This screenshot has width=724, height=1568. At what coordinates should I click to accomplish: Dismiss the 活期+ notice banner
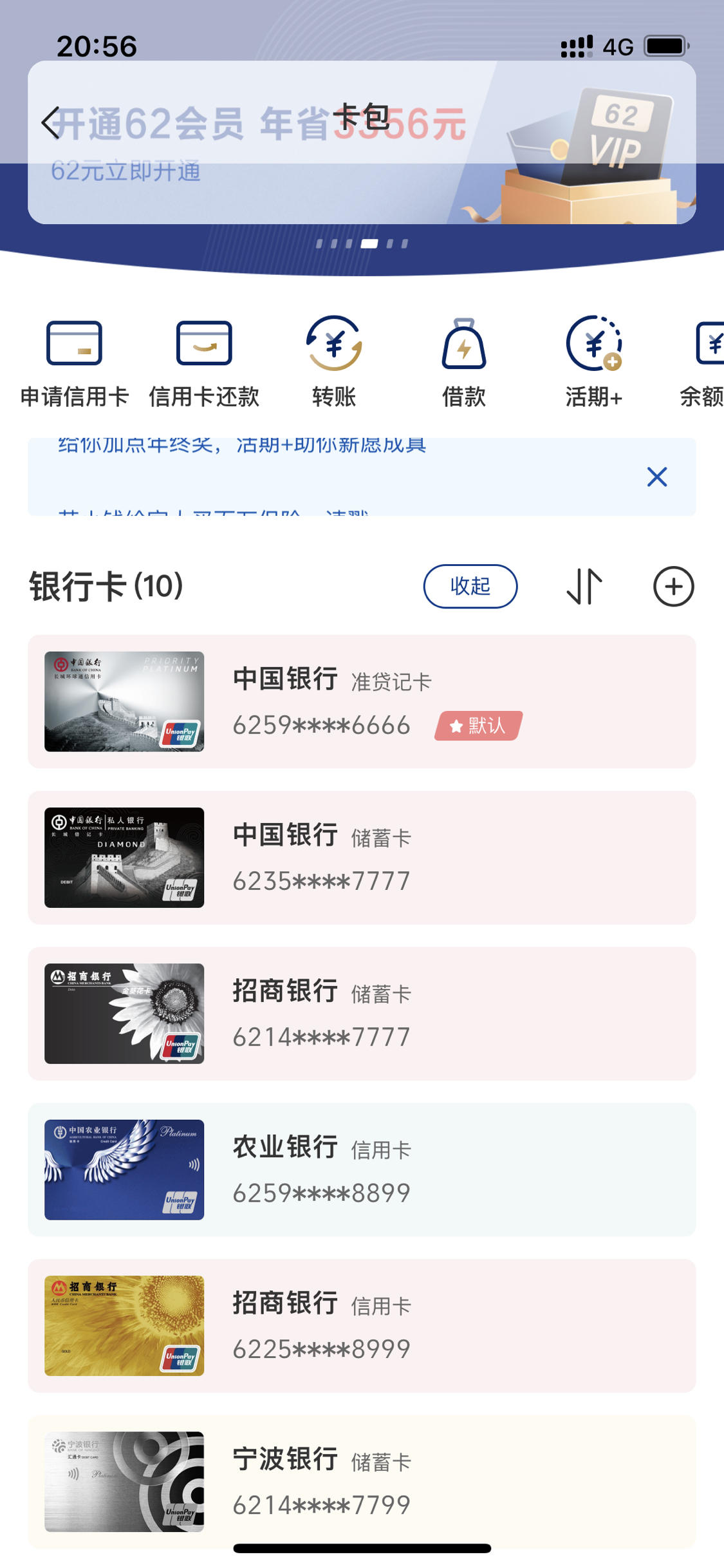(657, 477)
